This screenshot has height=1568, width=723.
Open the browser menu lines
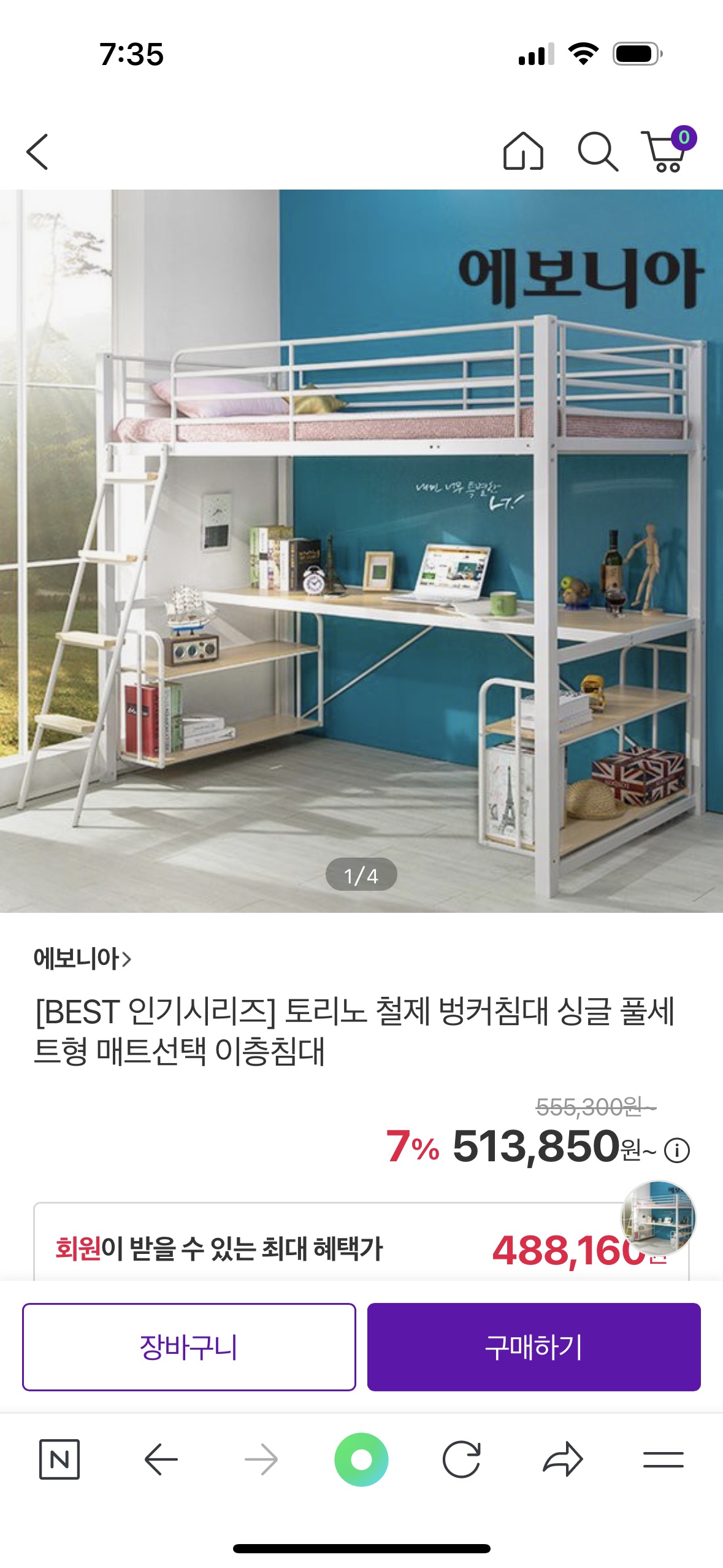pos(663,1459)
